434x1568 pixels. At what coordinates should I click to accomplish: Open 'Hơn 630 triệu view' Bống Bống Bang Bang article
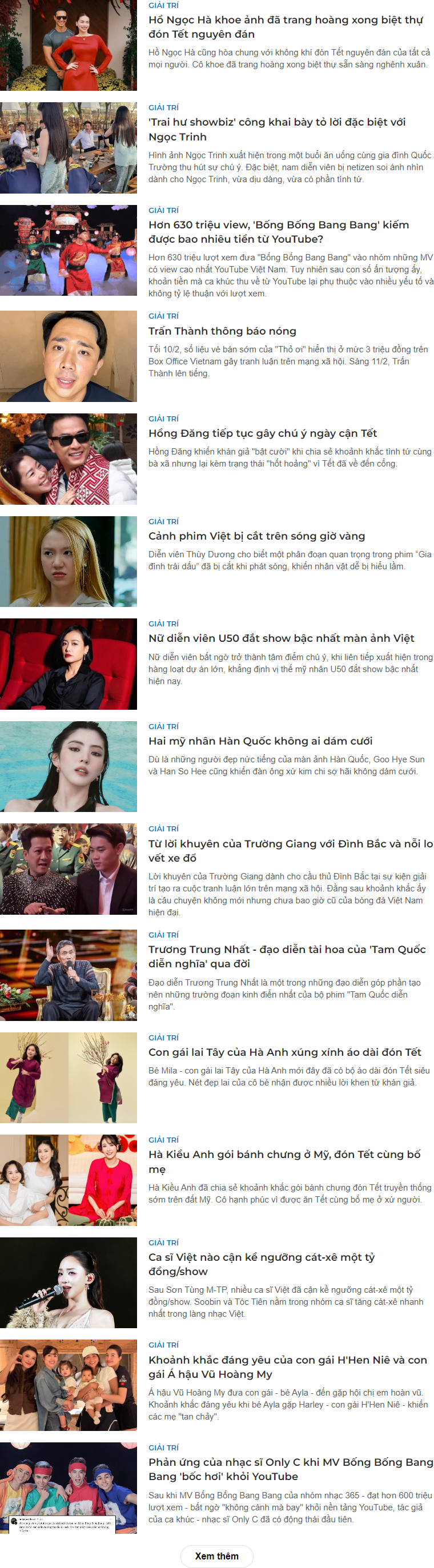(279, 232)
